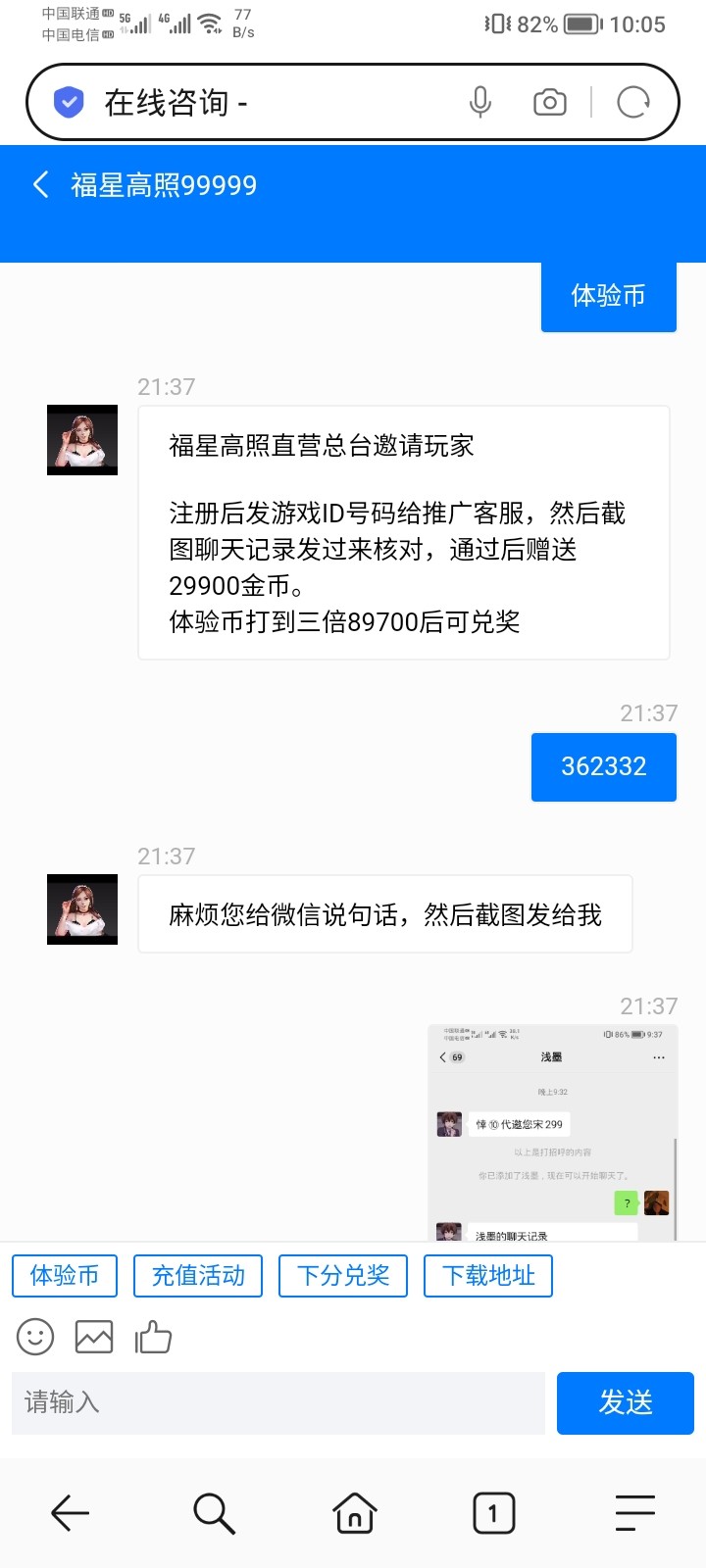Open the camera scan from address bar
706x1568 pixels.
pos(549,101)
